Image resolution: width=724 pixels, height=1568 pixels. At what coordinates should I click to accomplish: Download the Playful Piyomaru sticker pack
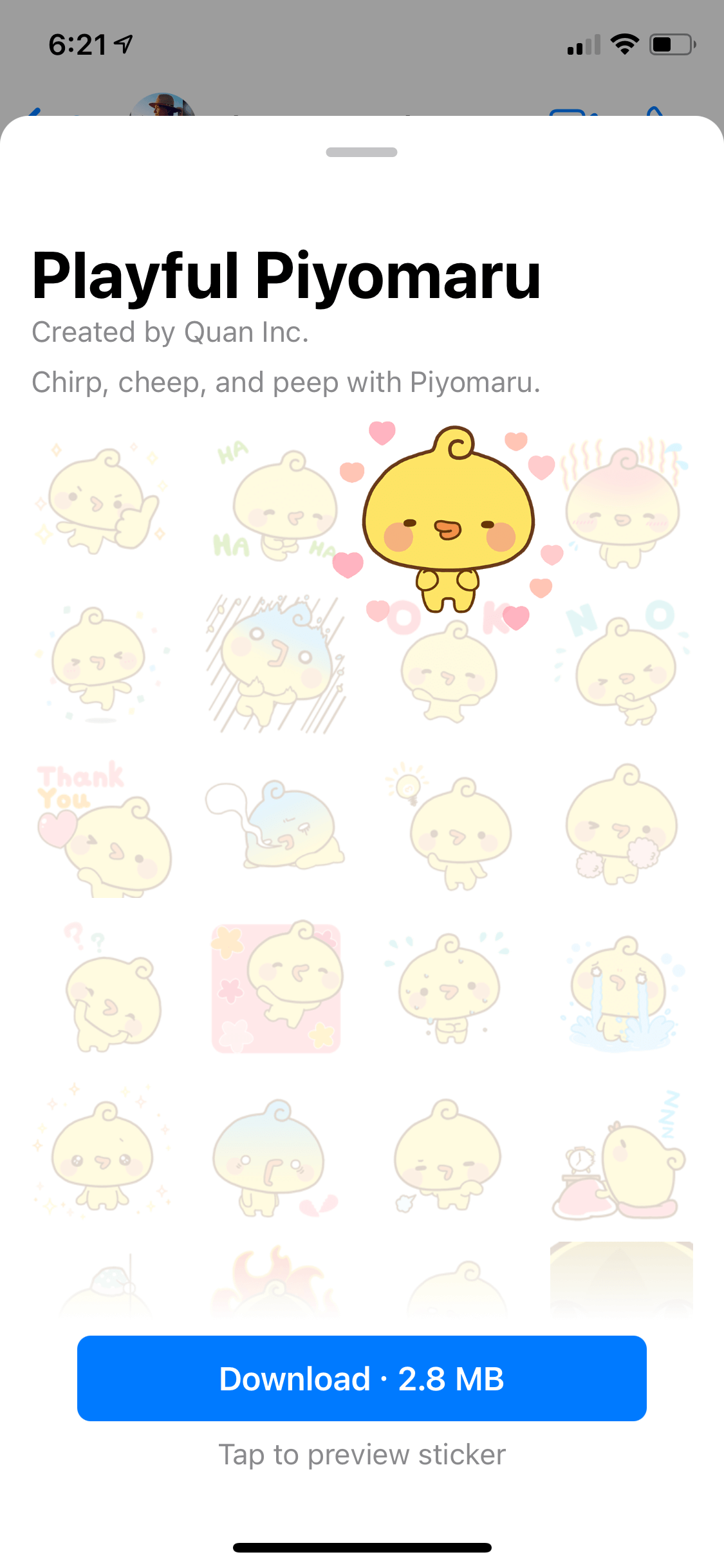(x=362, y=1378)
